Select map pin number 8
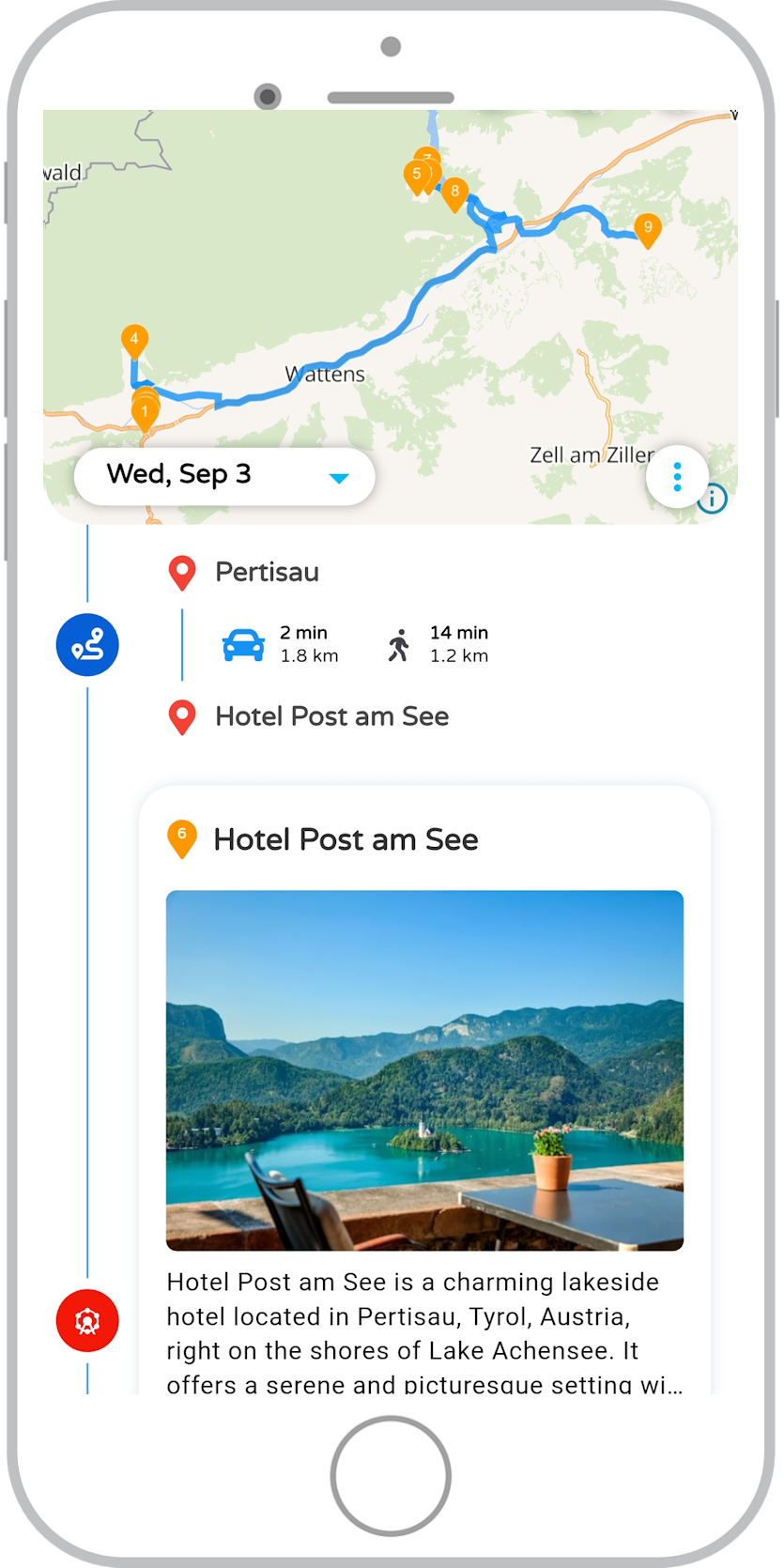The image size is (784, 1568). [x=454, y=193]
